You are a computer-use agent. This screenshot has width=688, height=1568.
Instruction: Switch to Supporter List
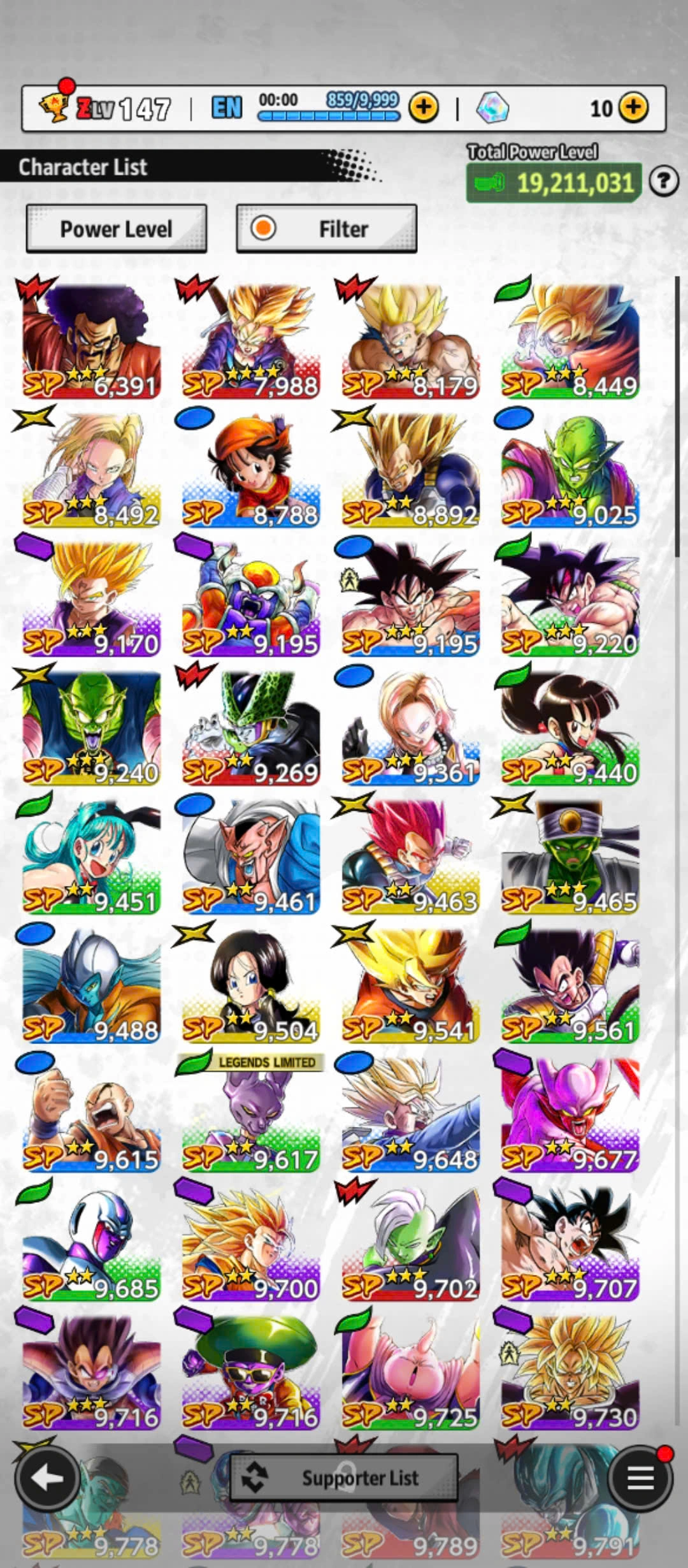[x=344, y=1477]
